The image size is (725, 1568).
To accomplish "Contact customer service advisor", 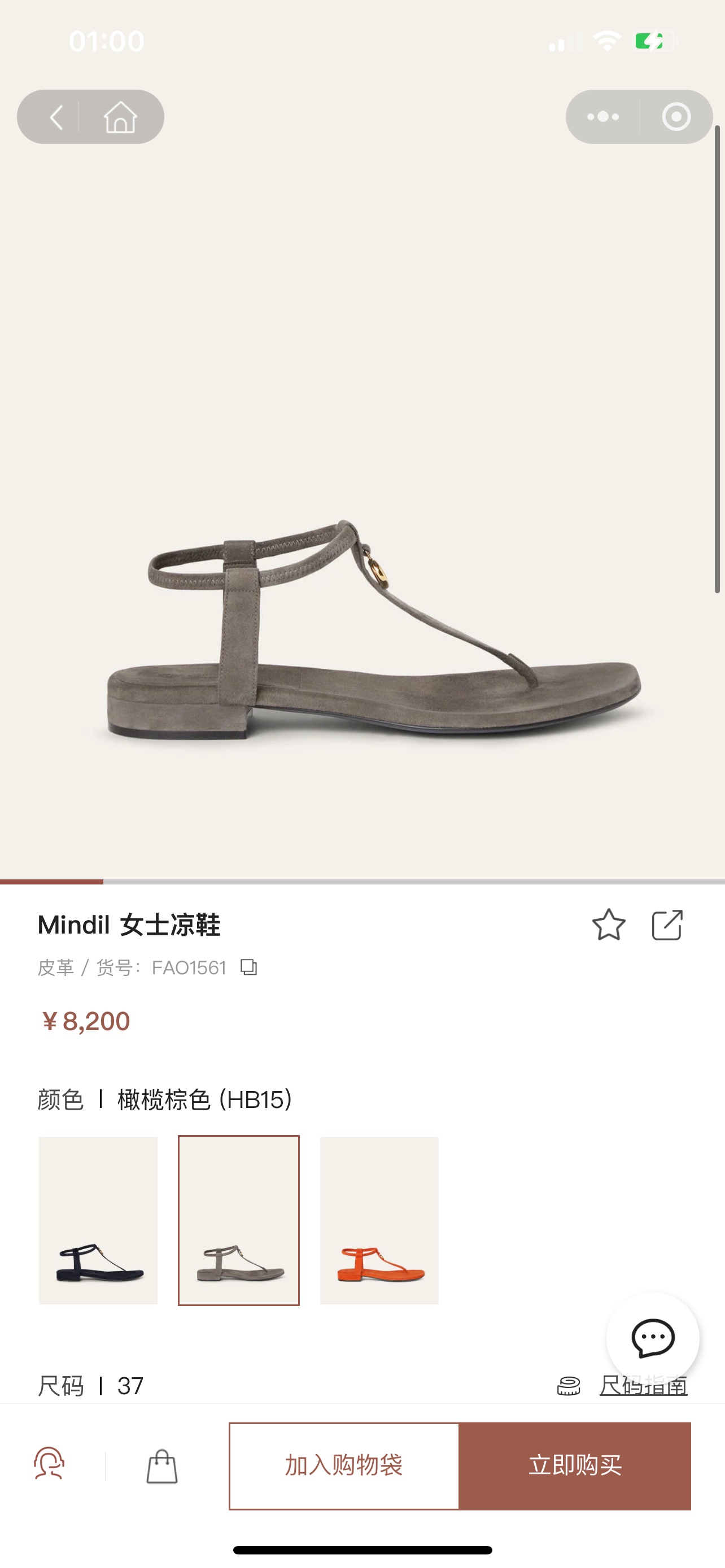I will tap(49, 1464).
